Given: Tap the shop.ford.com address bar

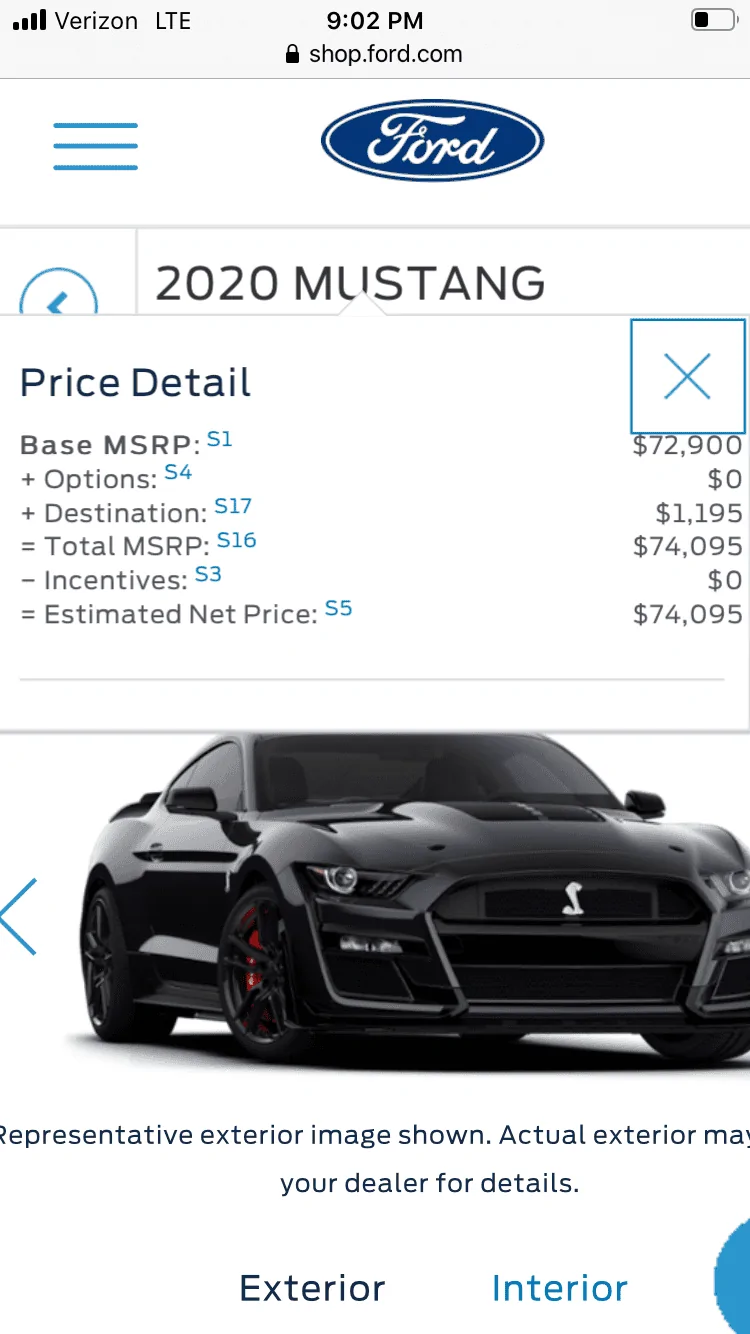Looking at the screenshot, I should [x=374, y=54].
